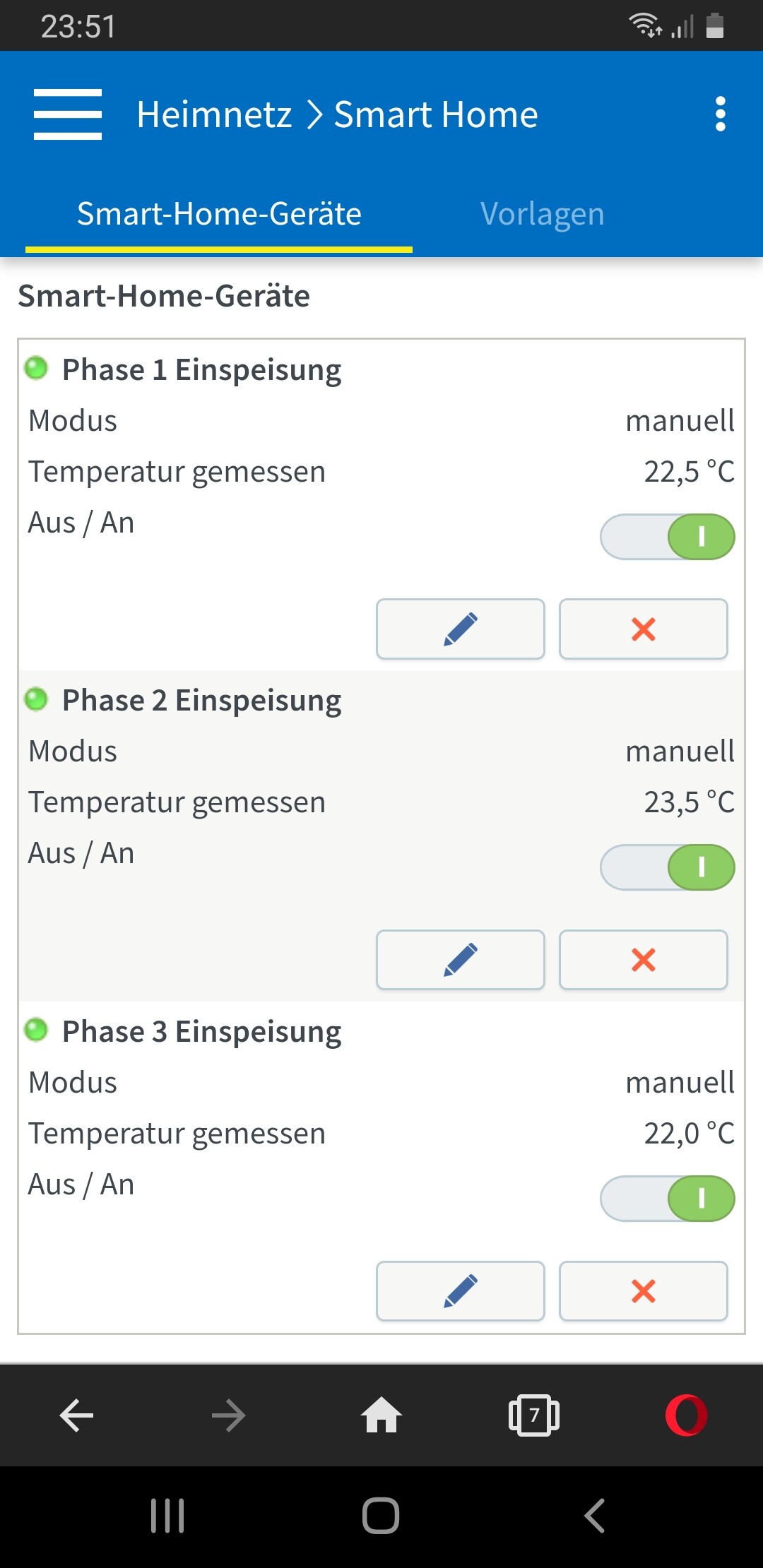Tap the system recent apps button

click(x=167, y=1516)
